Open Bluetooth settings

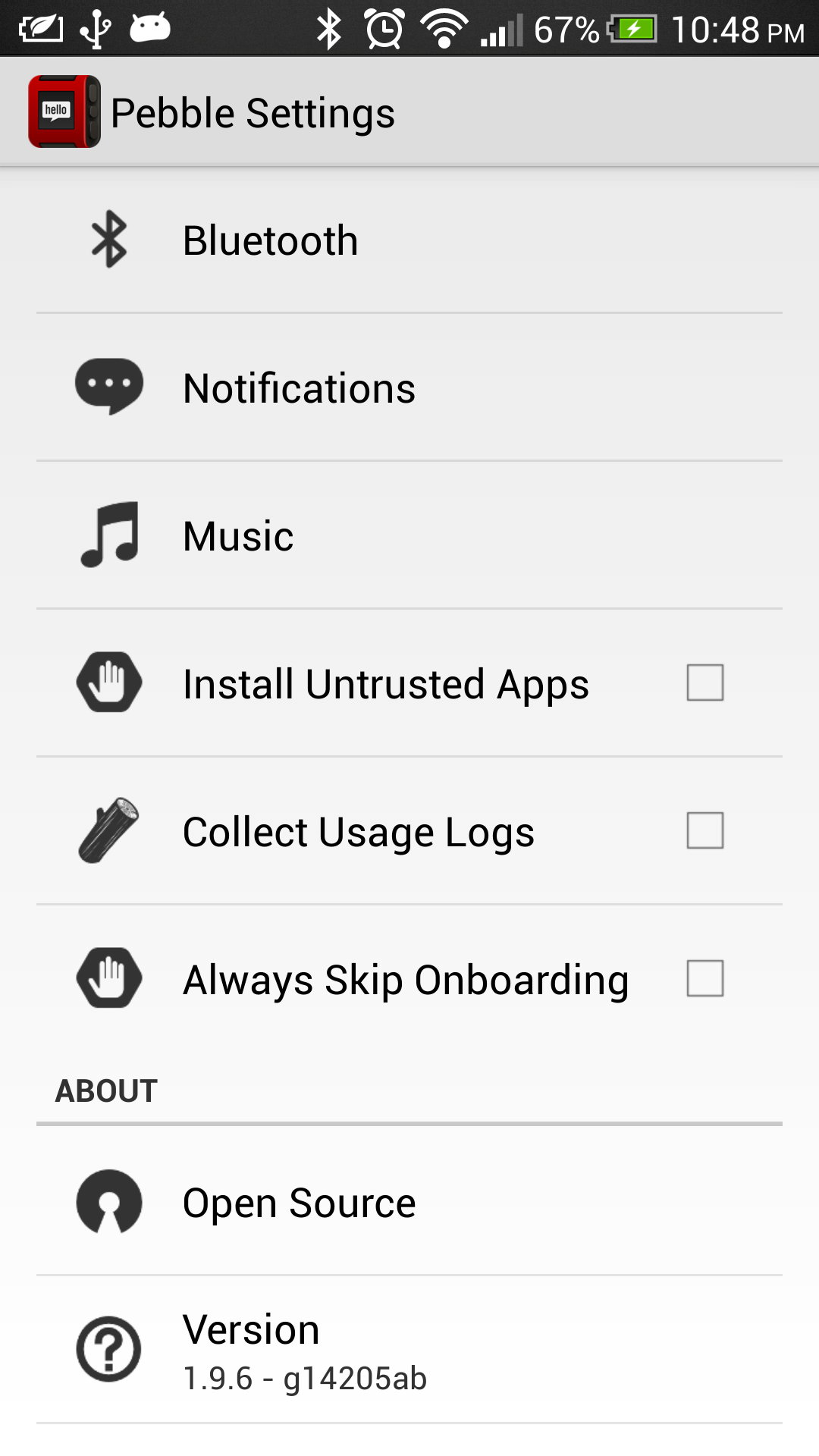pos(409,240)
